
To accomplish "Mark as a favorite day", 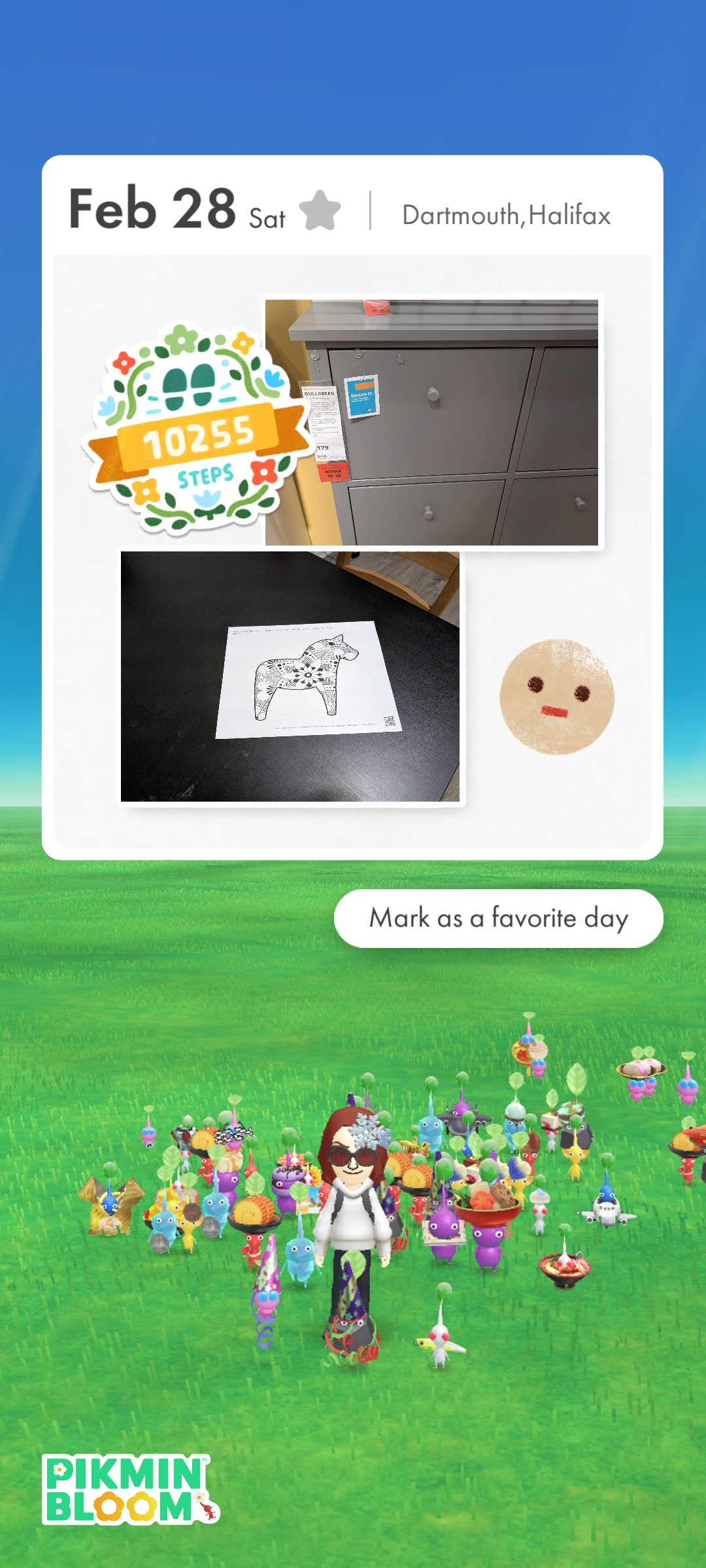I will (498, 918).
